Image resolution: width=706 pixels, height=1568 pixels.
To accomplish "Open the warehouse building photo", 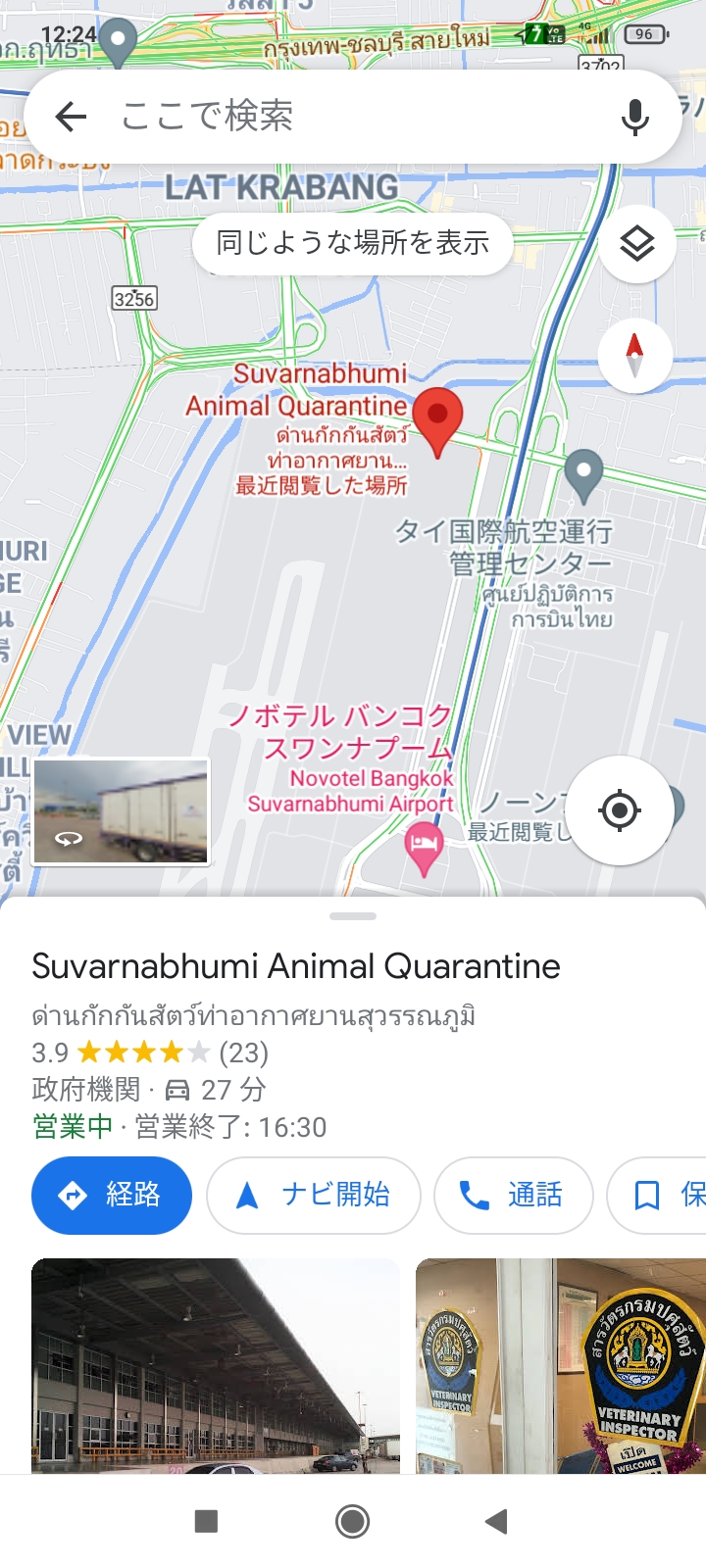I will click(216, 1366).
